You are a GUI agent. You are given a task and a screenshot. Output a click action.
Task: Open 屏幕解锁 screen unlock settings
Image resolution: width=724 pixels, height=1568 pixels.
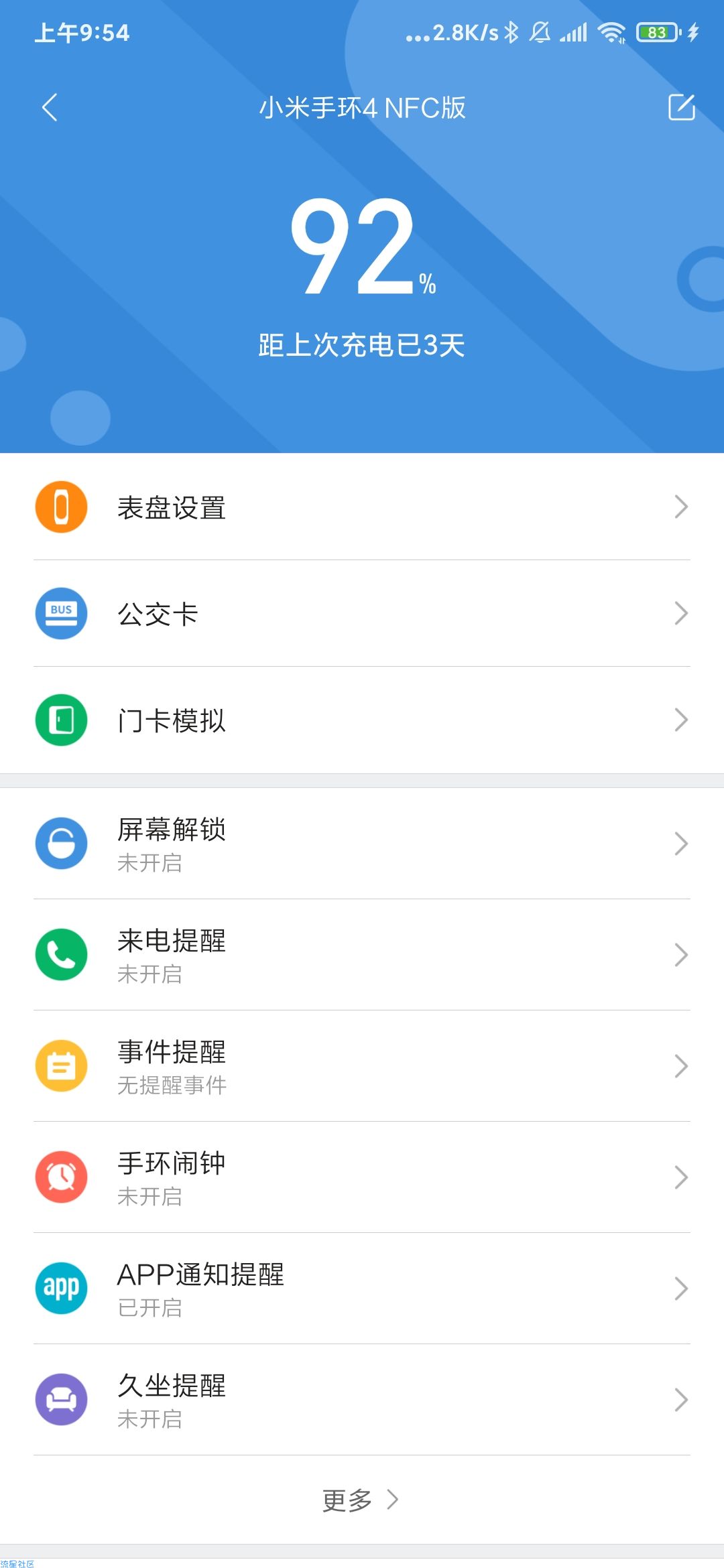[x=362, y=844]
